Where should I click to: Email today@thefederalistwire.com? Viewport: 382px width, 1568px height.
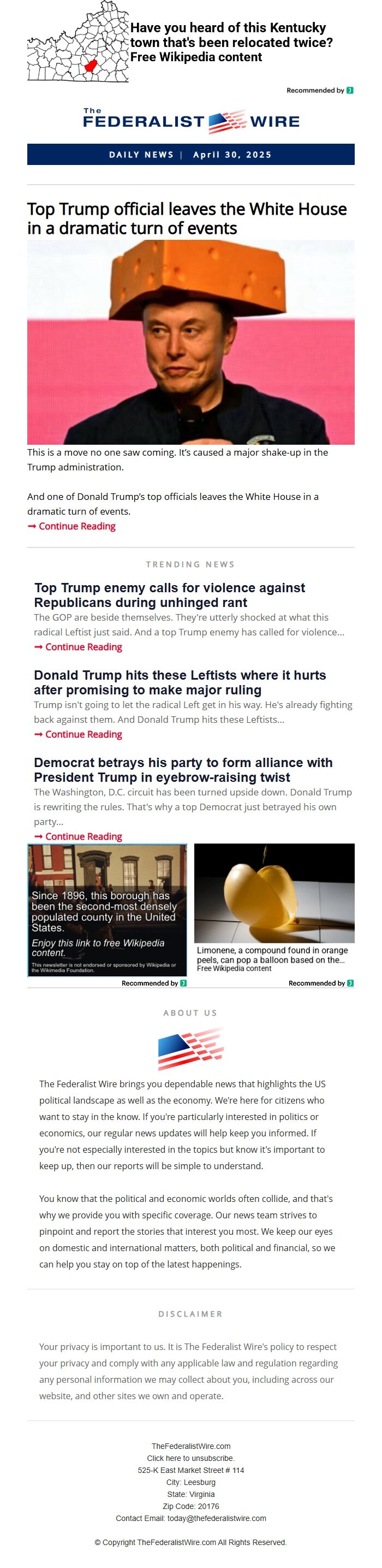(x=216, y=1519)
